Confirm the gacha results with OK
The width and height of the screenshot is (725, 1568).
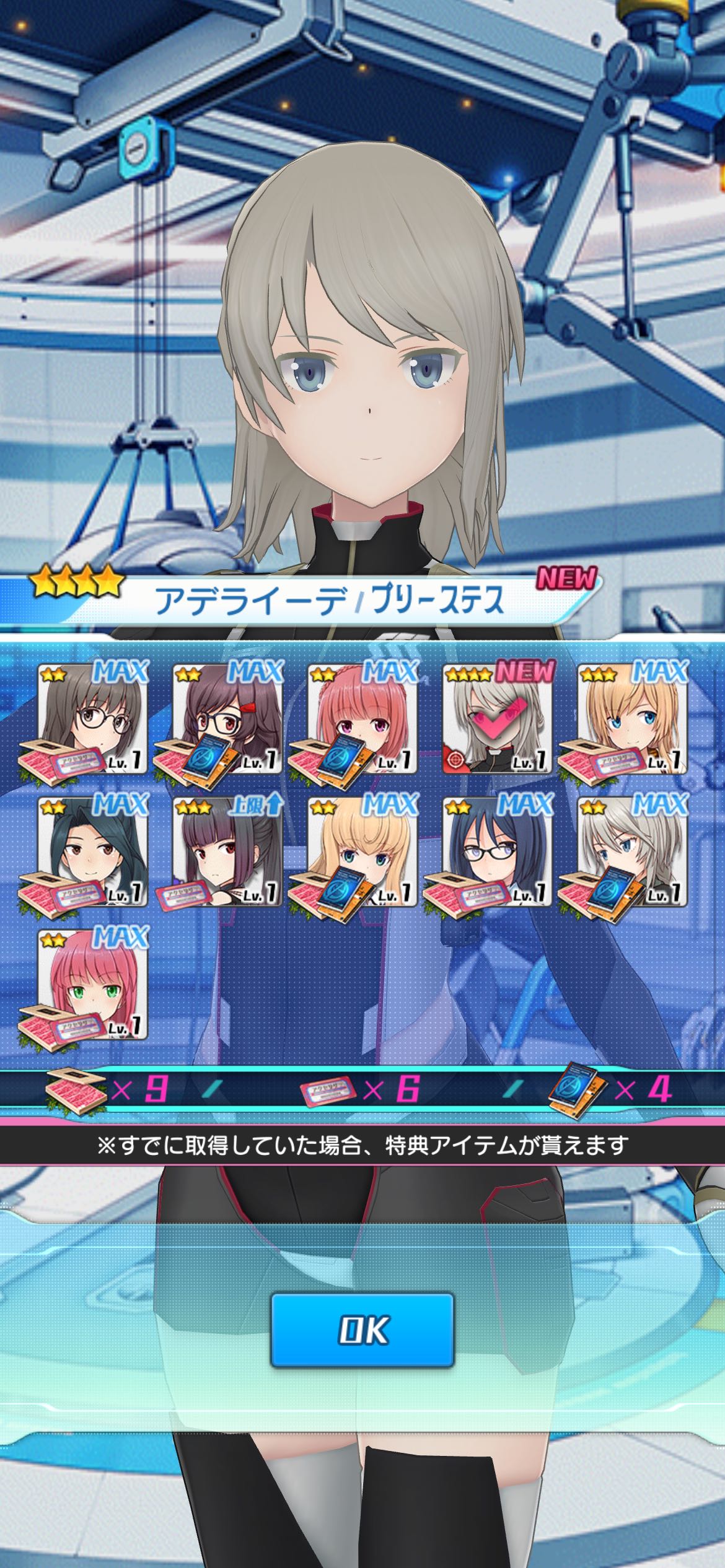click(362, 1329)
